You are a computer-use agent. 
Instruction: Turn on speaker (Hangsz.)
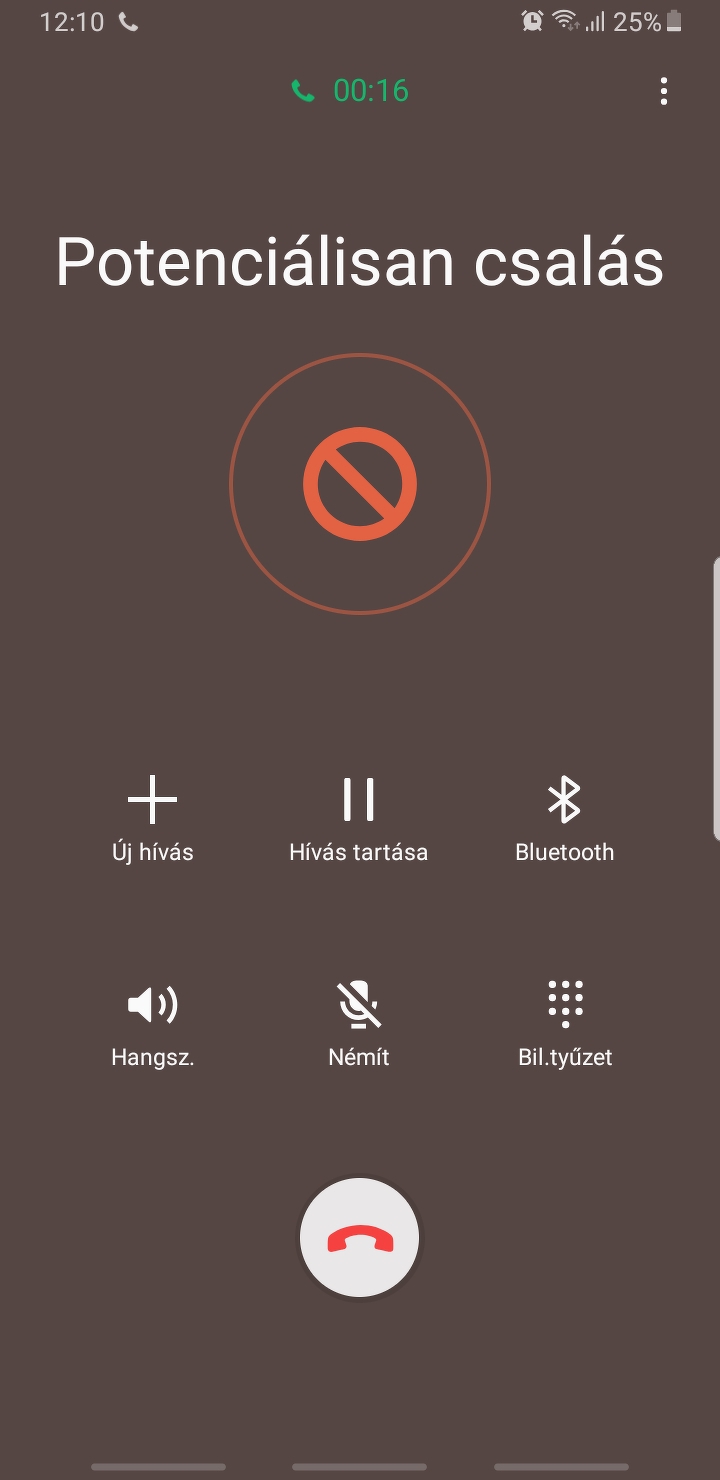tap(153, 1022)
